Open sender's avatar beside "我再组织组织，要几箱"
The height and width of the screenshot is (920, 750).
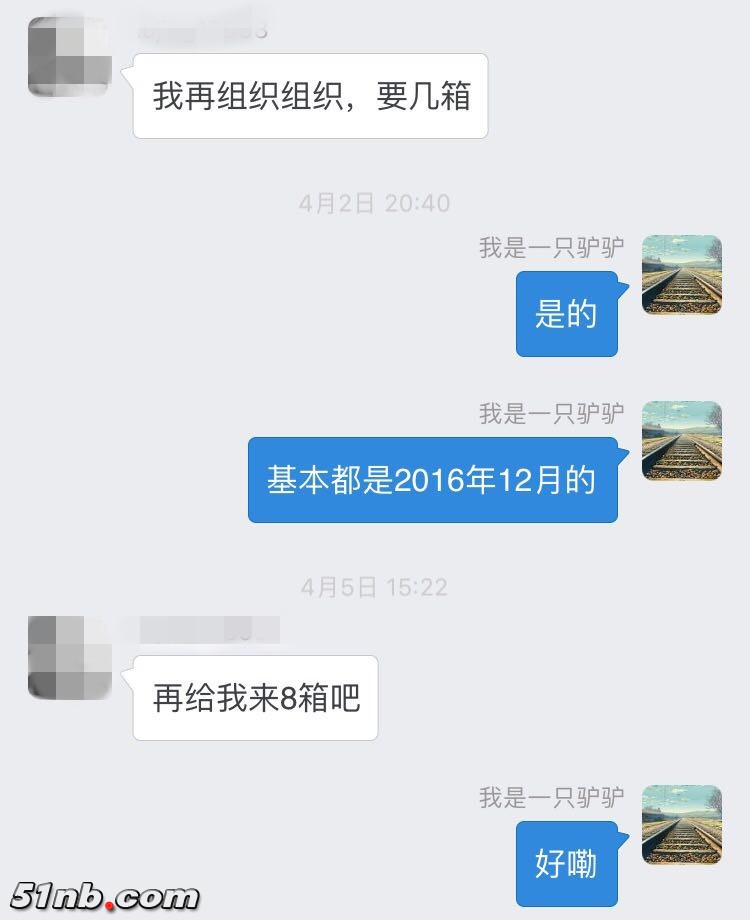pos(69,57)
